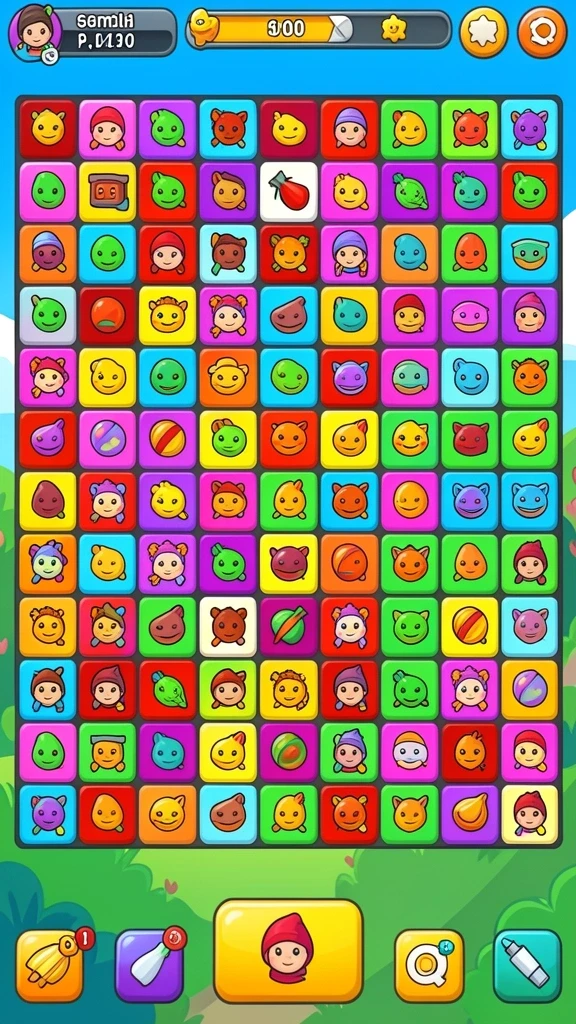Image resolution: width=576 pixels, height=1024 pixels.
Task: Tap the star badge button
Action: tap(483, 32)
